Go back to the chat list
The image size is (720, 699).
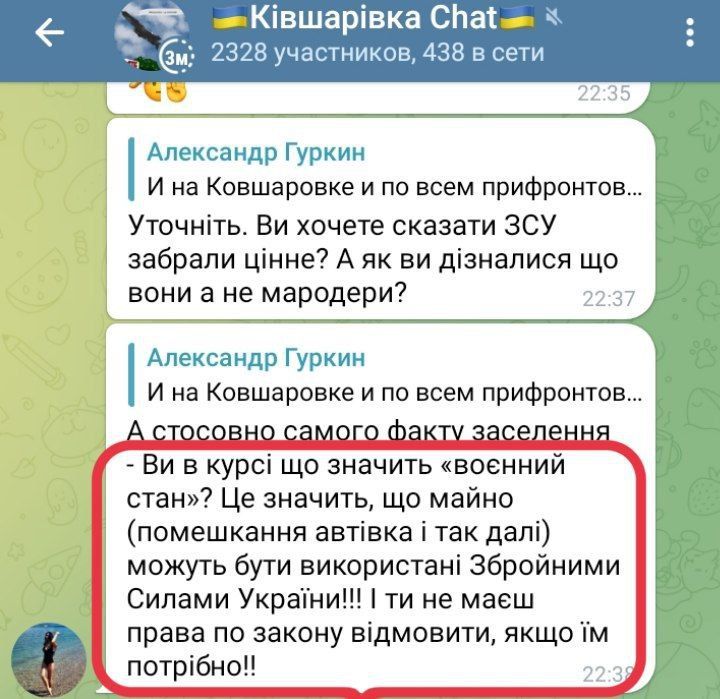point(49,33)
